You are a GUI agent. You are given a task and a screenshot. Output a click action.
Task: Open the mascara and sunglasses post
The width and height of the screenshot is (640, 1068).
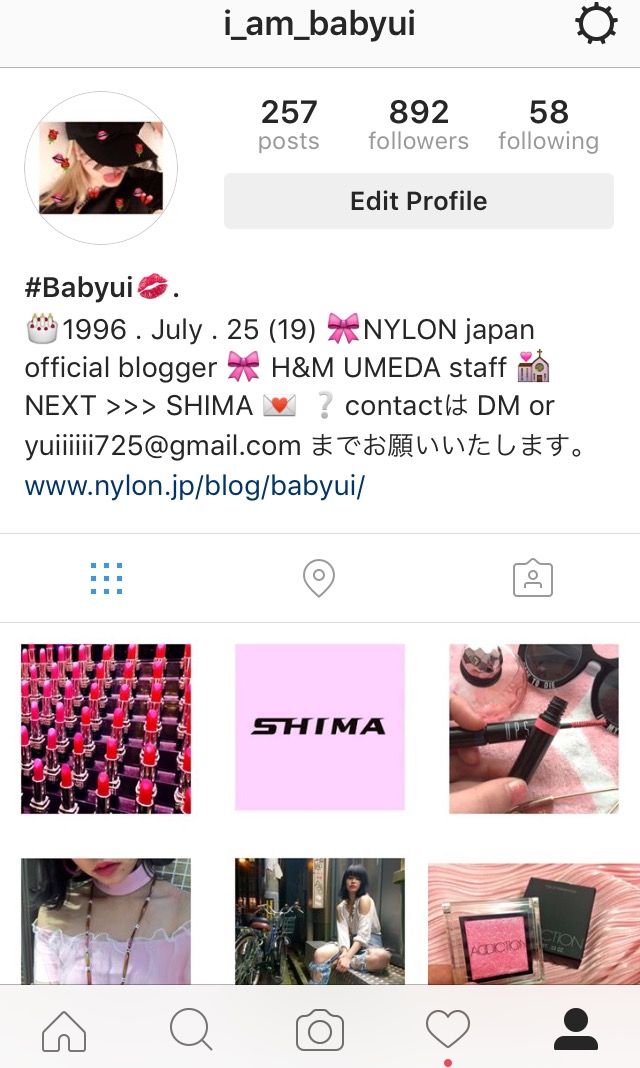(x=533, y=728)
